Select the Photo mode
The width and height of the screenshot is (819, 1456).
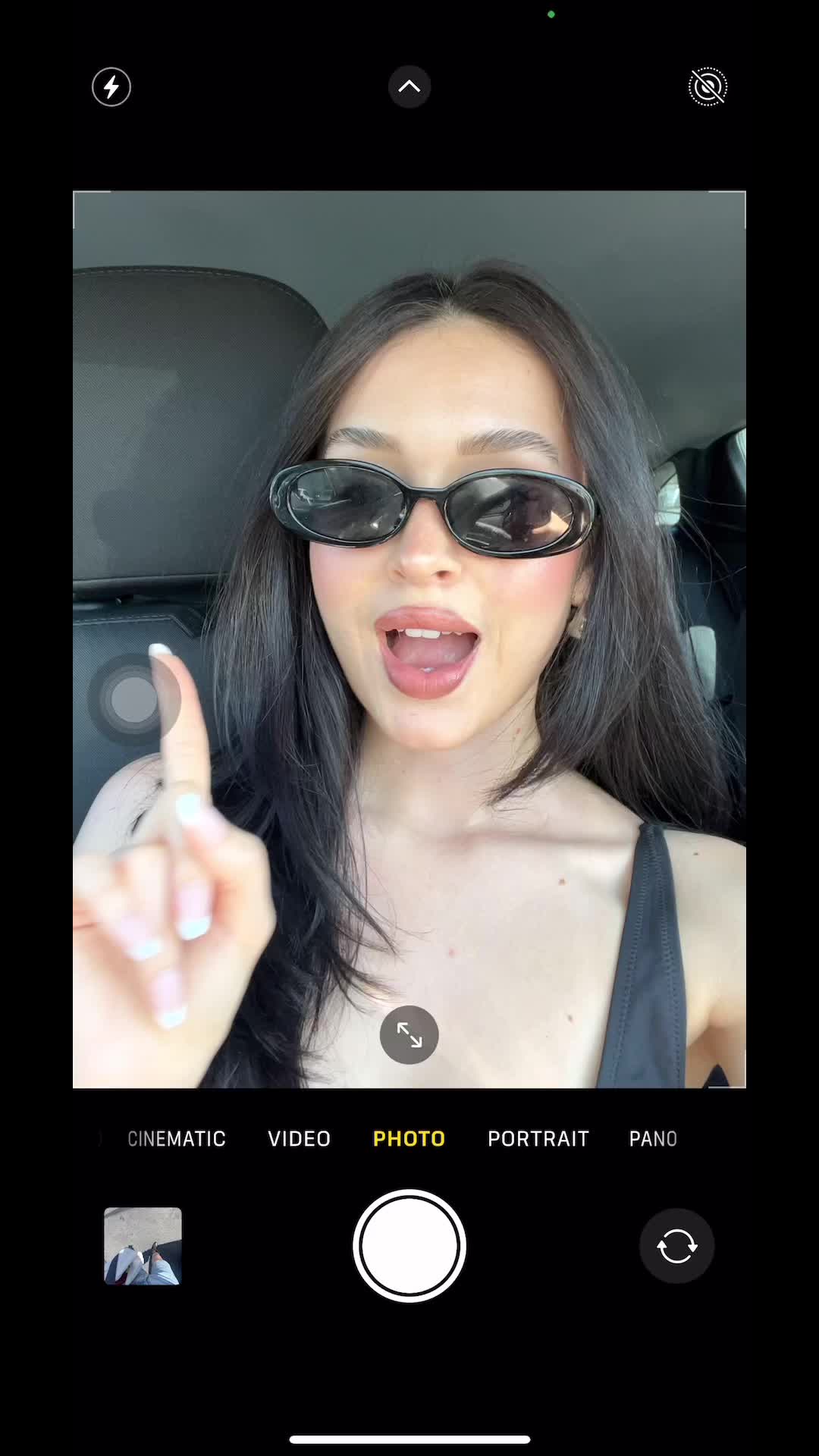[409, 1139]
